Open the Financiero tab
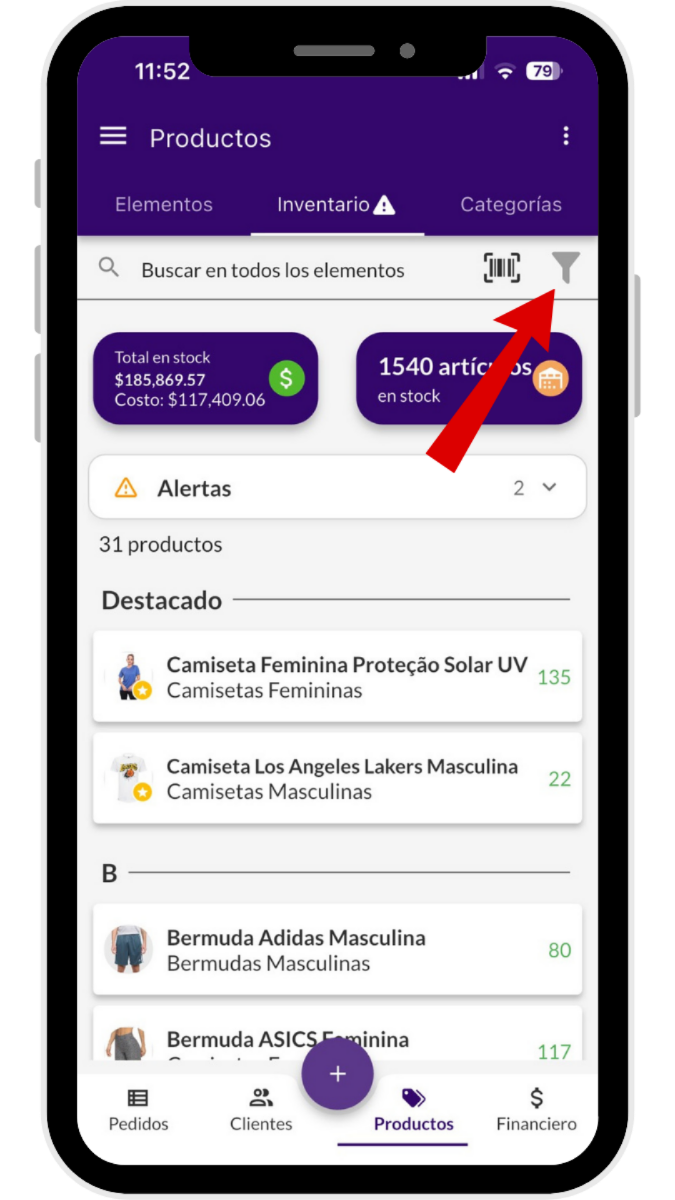 click(x=536, y=1110)
